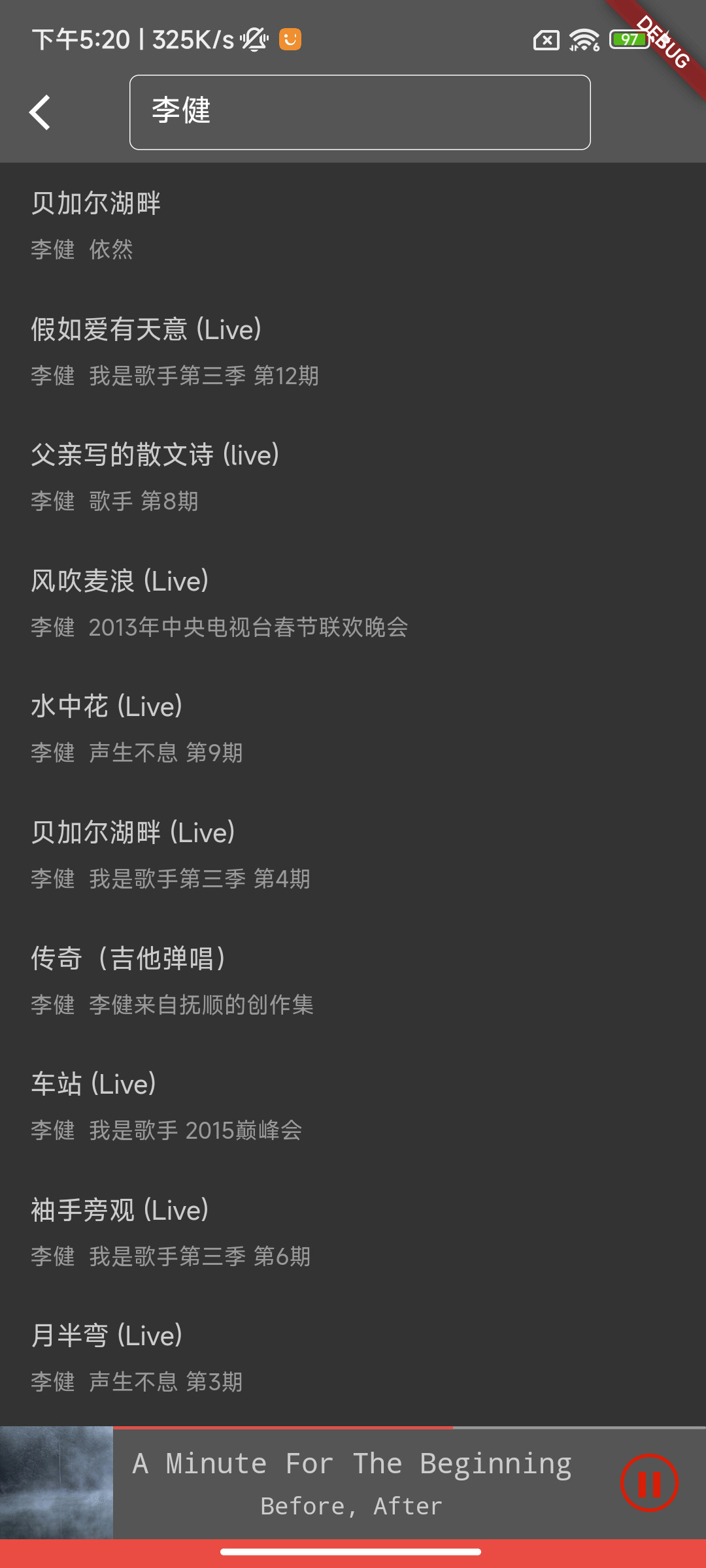This screenshot has height=1568, width=706.
Task: Pause the currently playing song
Action: coord(649,1483)
